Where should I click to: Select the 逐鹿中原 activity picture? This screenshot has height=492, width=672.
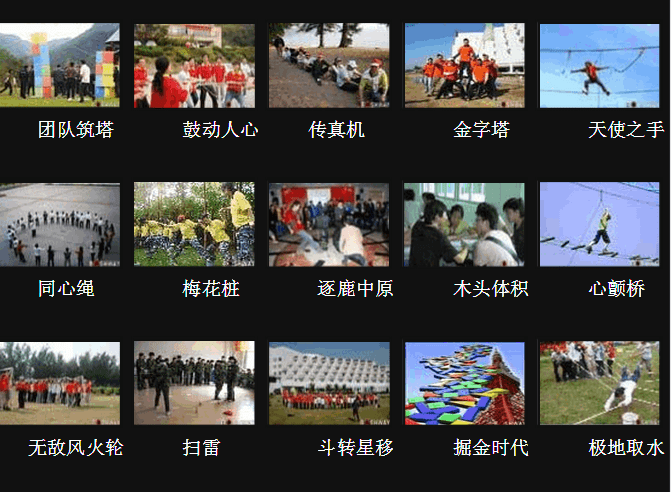(329, 224)
